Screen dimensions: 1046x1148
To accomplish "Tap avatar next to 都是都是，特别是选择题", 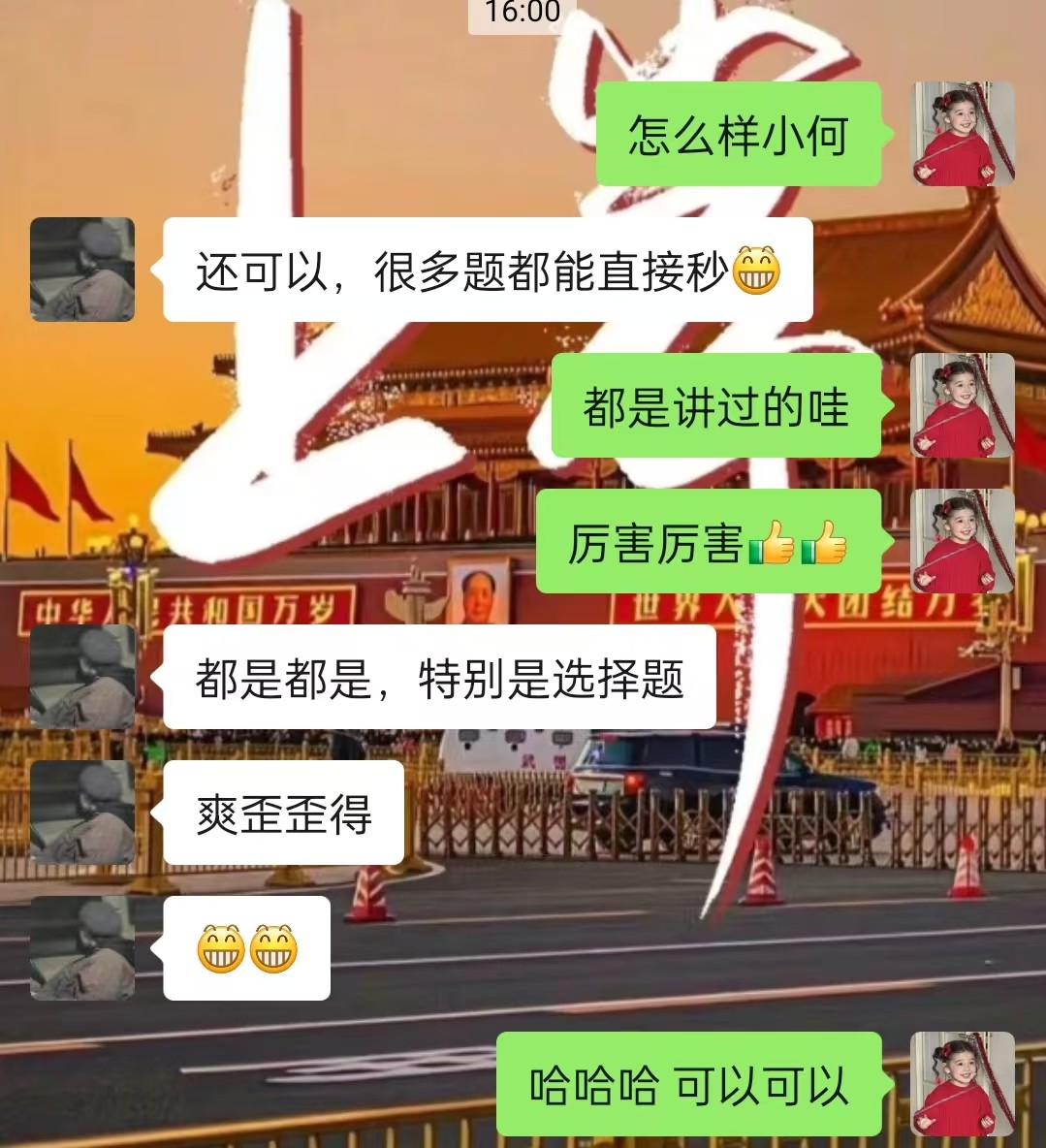I will 82,677.
